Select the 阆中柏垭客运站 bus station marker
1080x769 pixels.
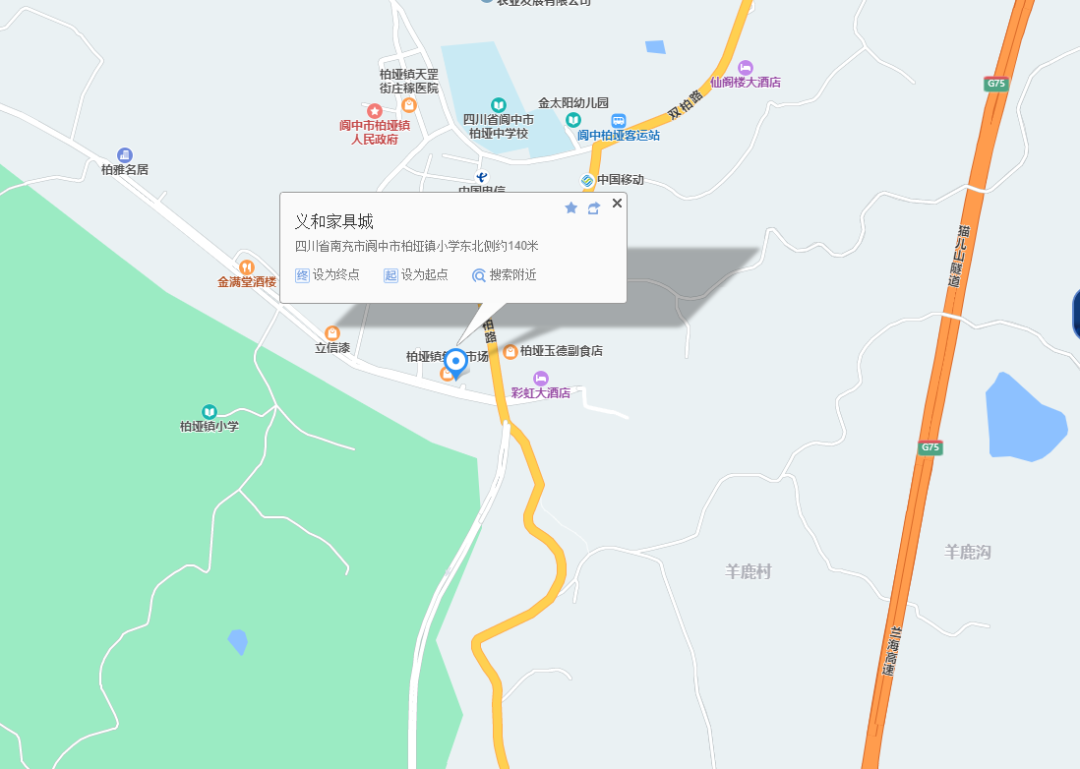tap(619, 120)
